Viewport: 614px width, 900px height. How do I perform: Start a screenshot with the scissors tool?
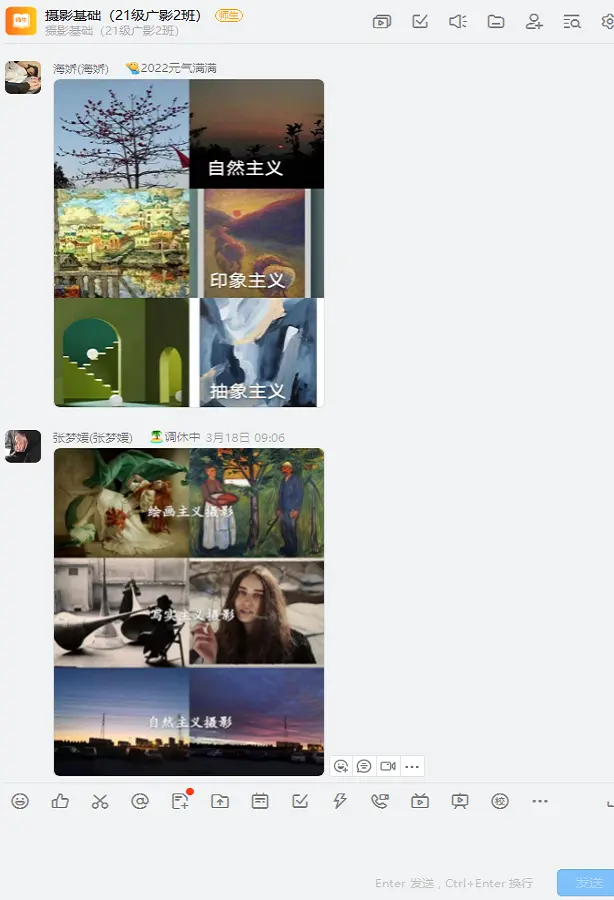[100, 801]
